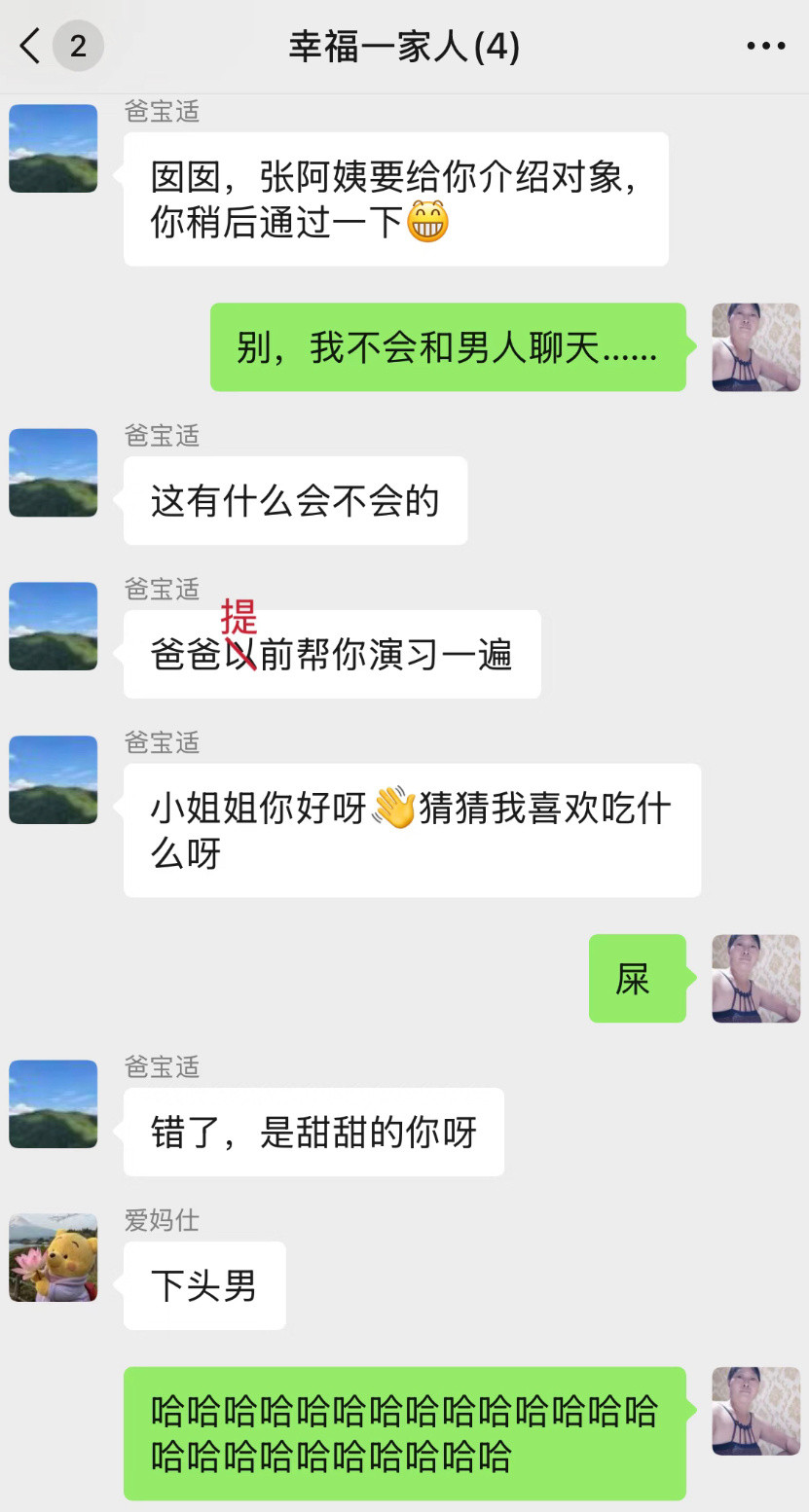Select the message 错了，是甜甜的你呀
The width and height of the screenshot is (809, 1512).
pos(313,1131)
